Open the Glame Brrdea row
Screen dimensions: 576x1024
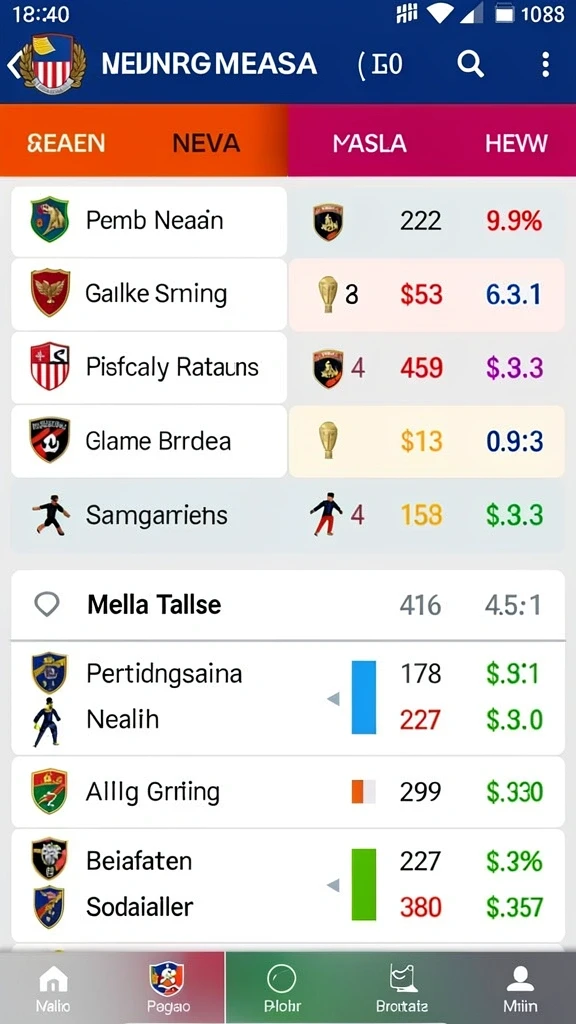pos(288,441)
